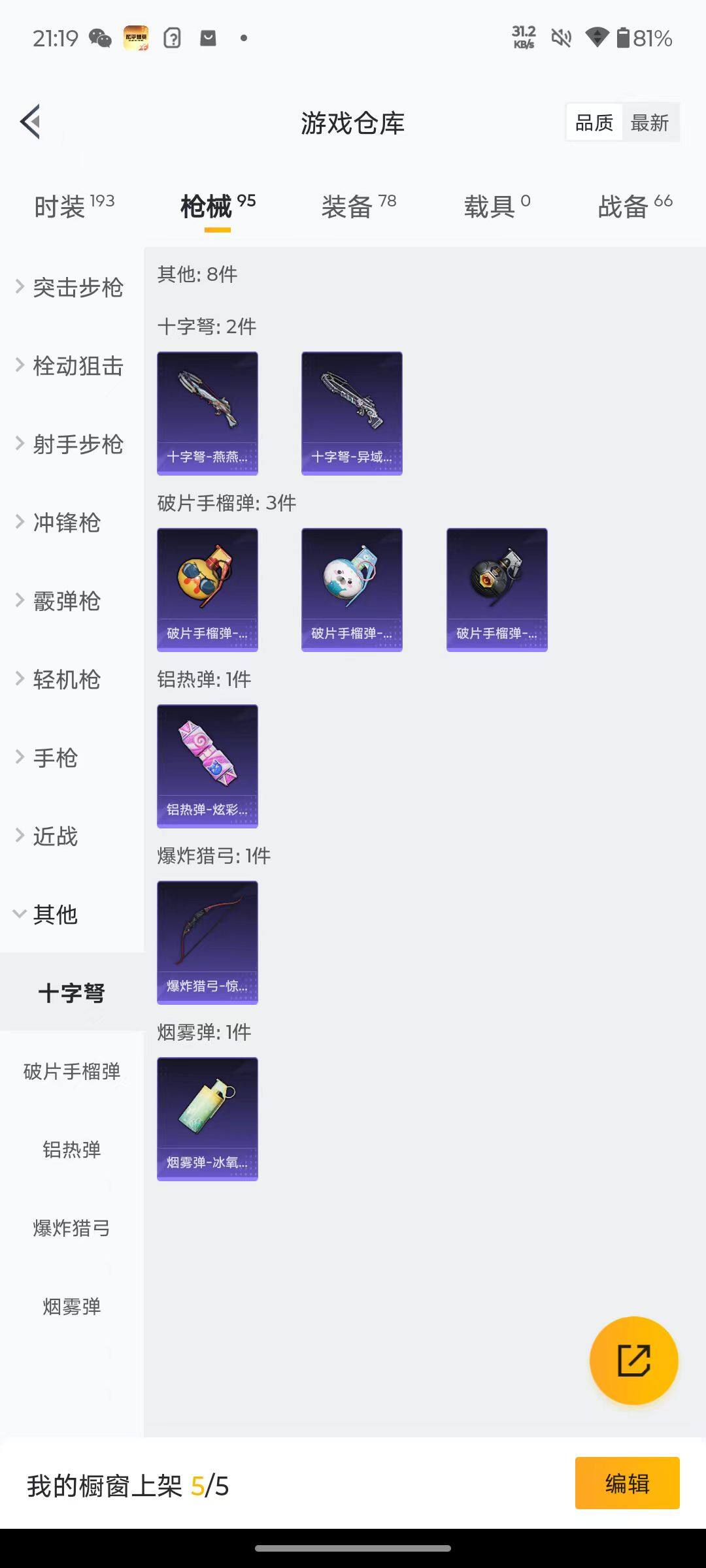Switch to the 装备 tab
Viewport: 706px width, 1568px height.
358,207
